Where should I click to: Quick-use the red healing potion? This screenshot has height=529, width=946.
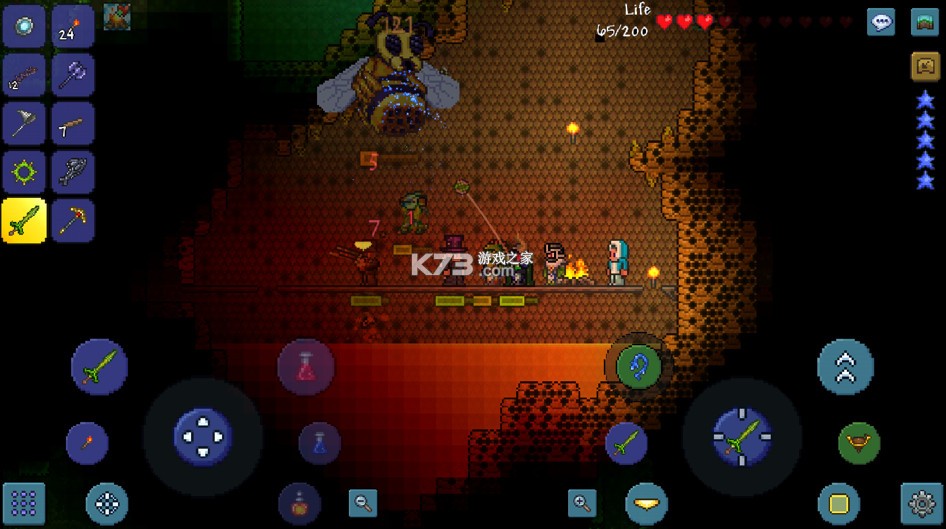point(305,367)
